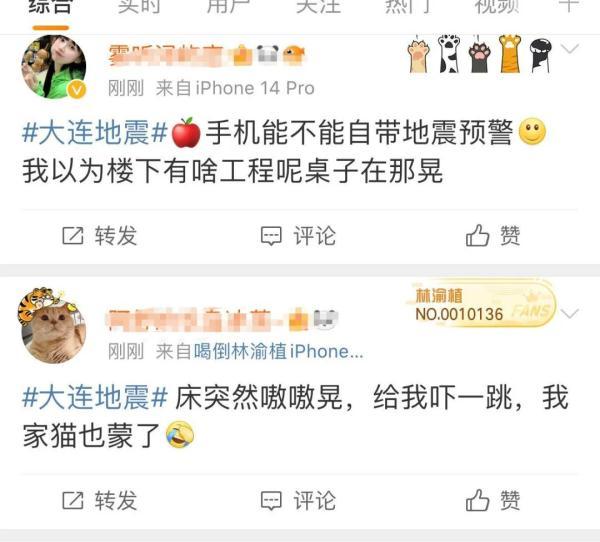The width and height of the screenshot is (600, 542).
Task: Expand the chevron menu on the first post
Action: point(571,49)
